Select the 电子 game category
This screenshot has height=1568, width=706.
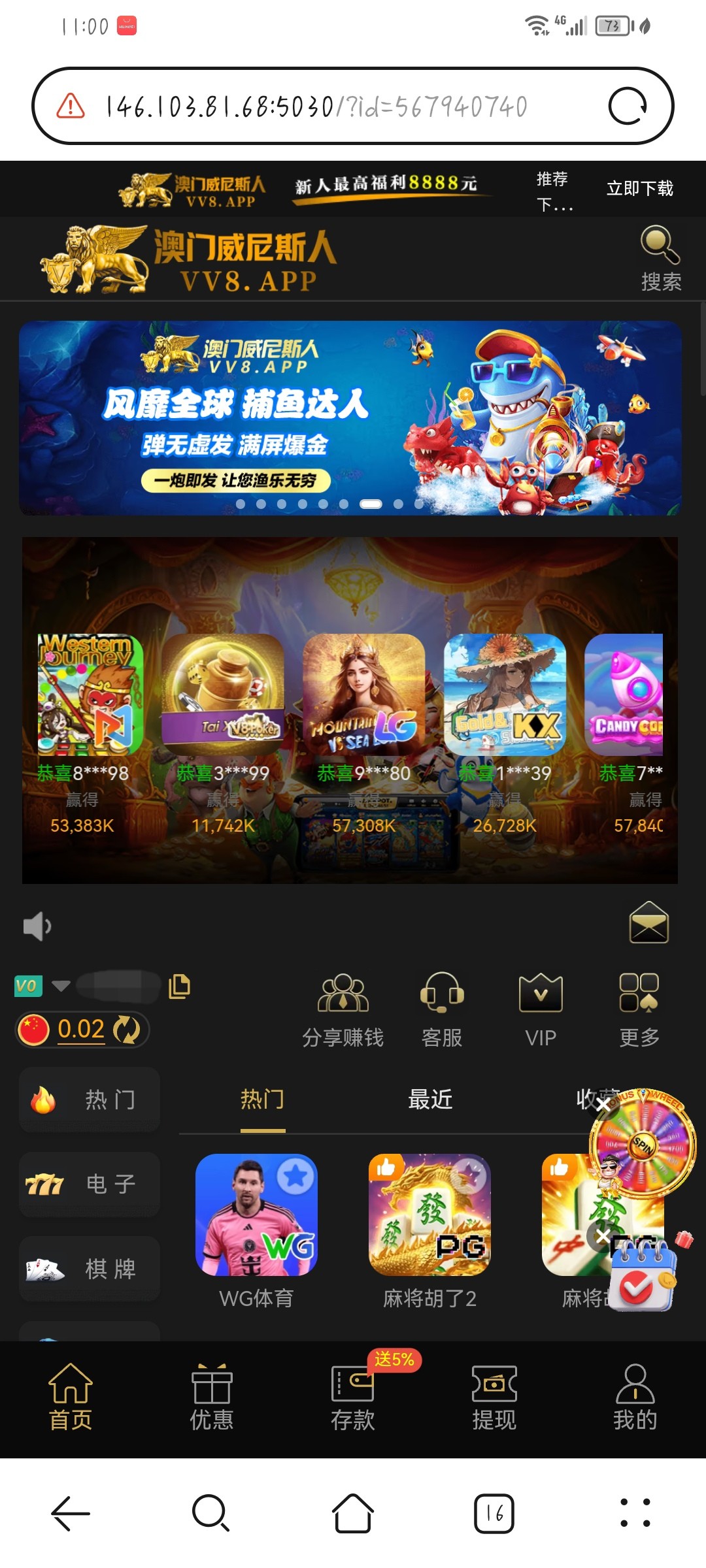pos(90,1184)
